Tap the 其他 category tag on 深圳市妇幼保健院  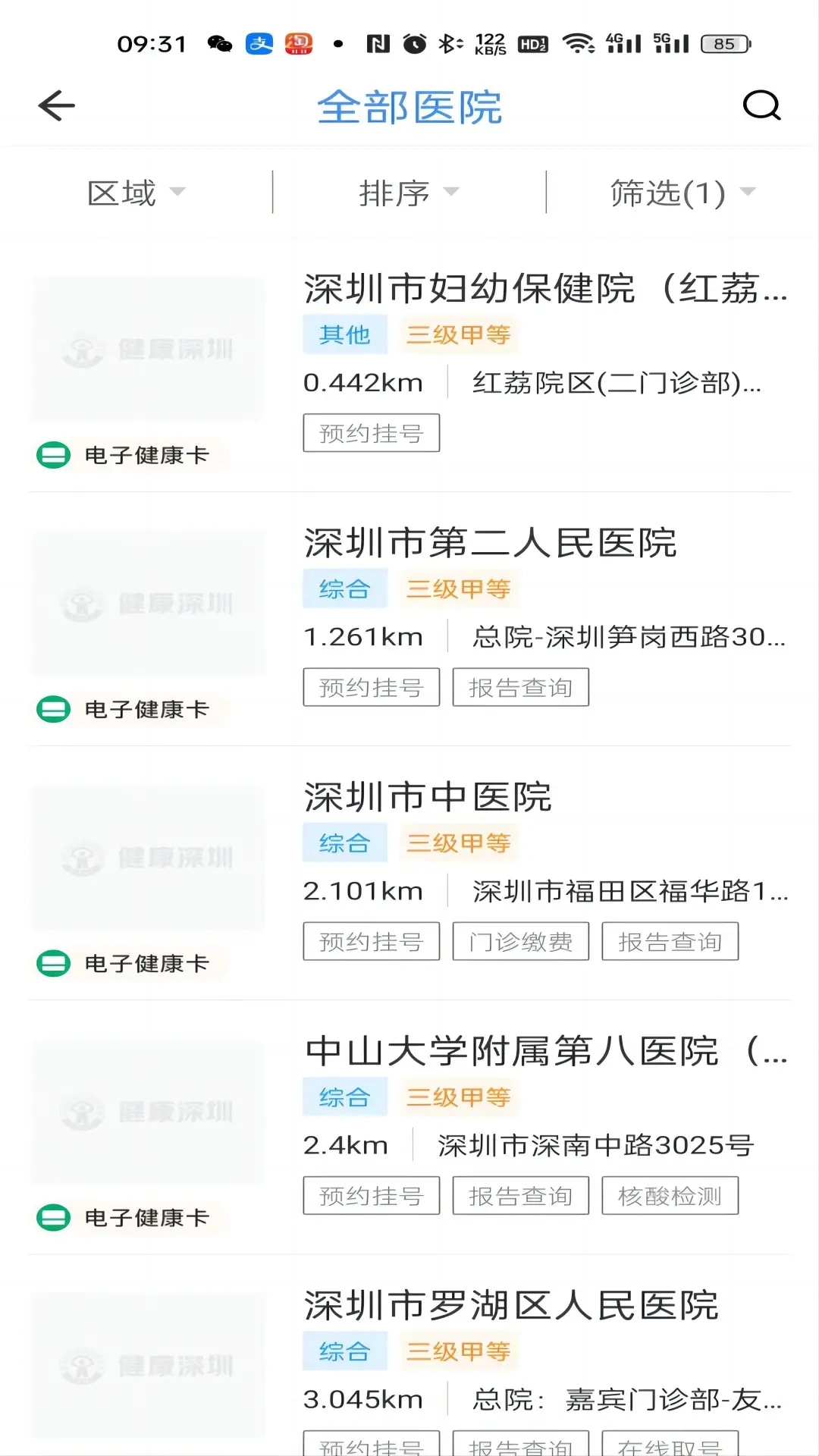pyautogui.click(x=344, y=334)
